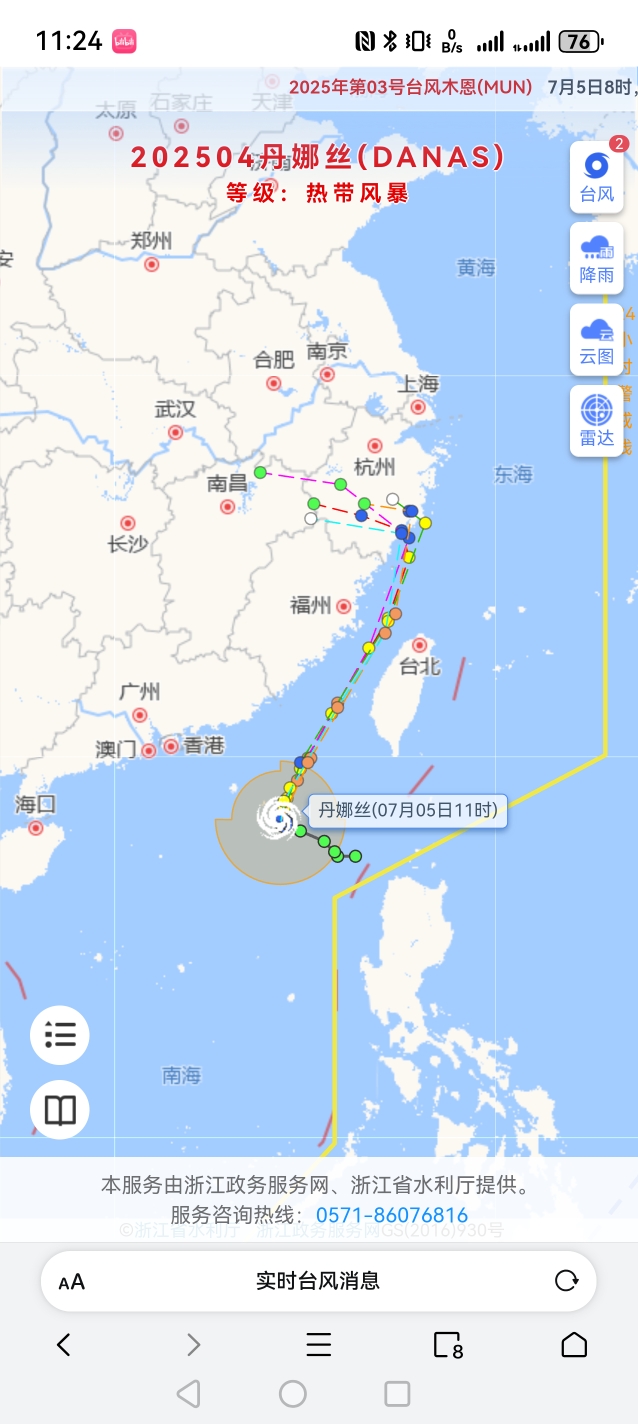Image resolution: width=638 pixels, height=1424 pixels.
Task: Toggle the 降雨 rainfall layer
Action: 597,258
